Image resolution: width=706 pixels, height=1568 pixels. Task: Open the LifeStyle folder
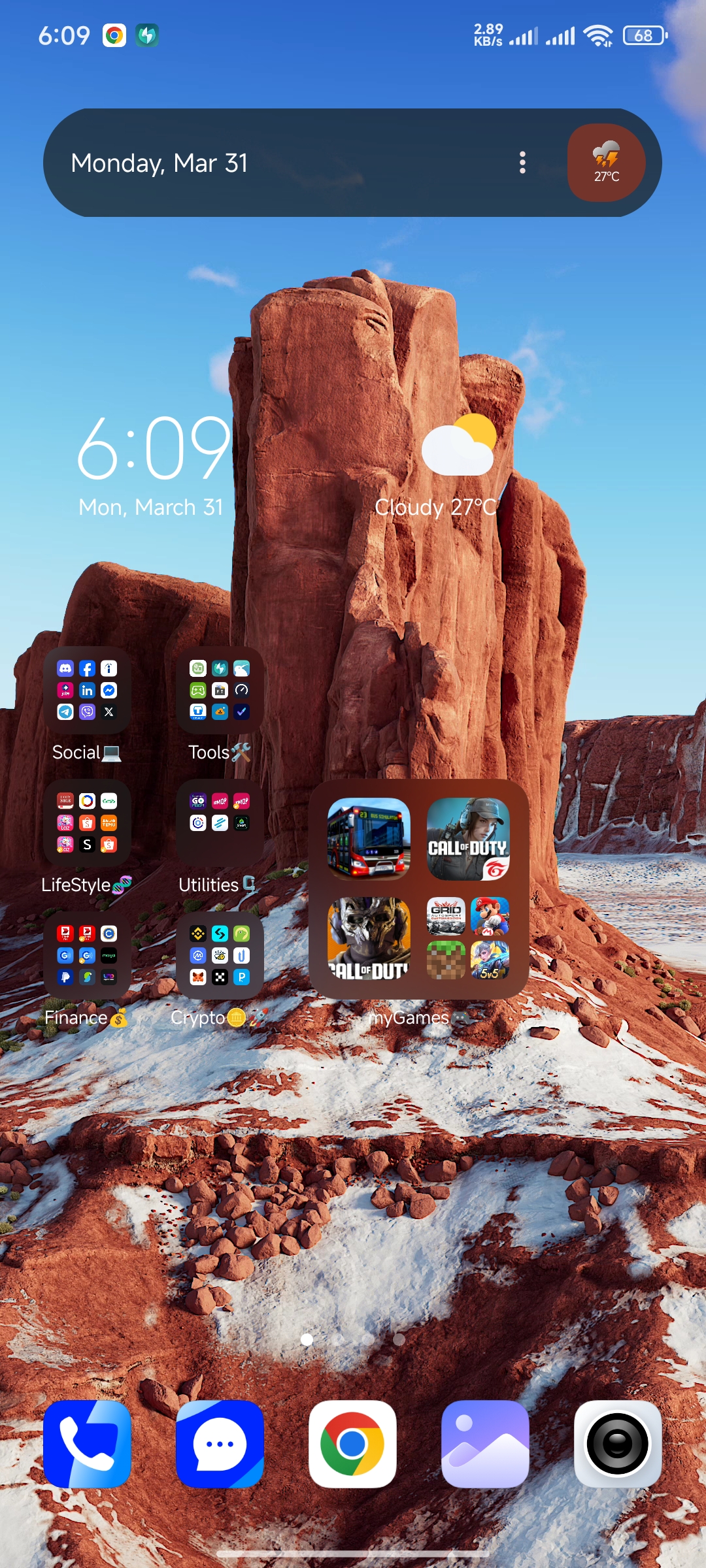[x=87, y=823]
